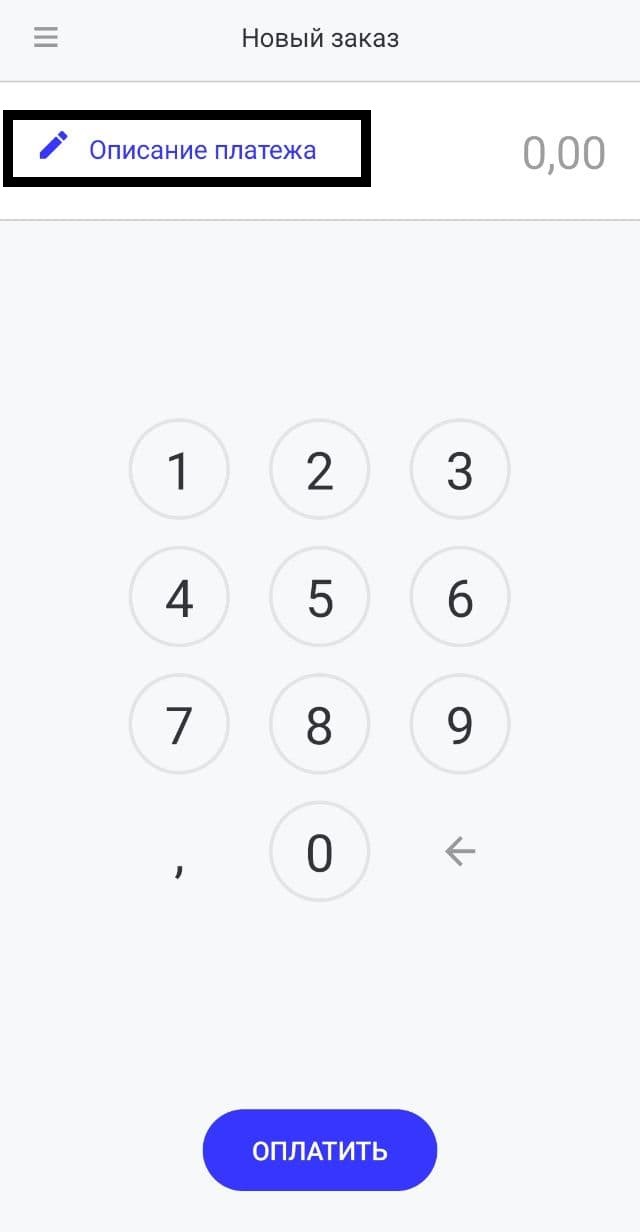Enter digit 7 on the keypad
The width and height of the screenshot is (640, 1232).
click(x=179, y=725)
